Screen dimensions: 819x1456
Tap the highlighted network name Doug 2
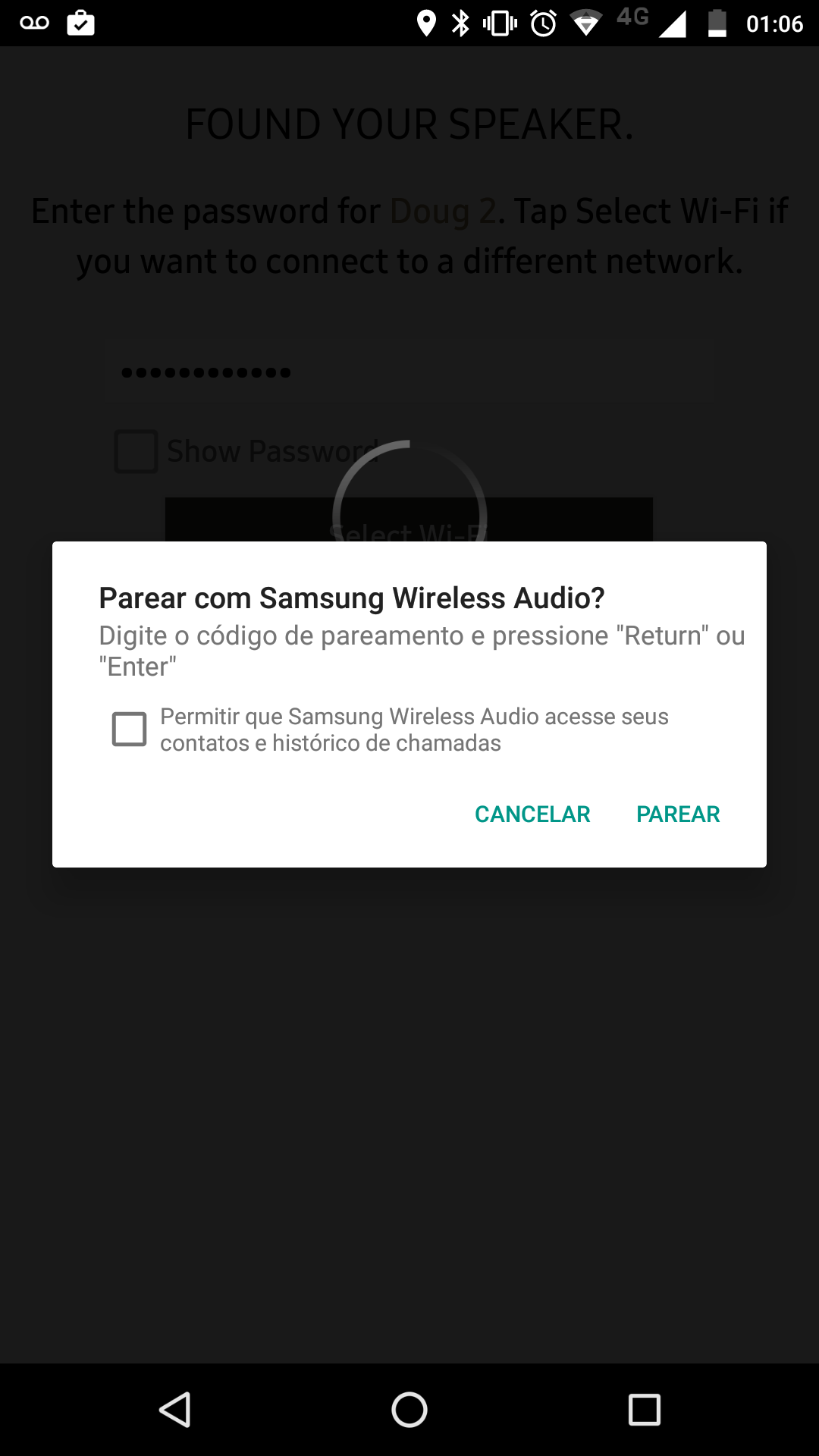click(x=442, y=212)
